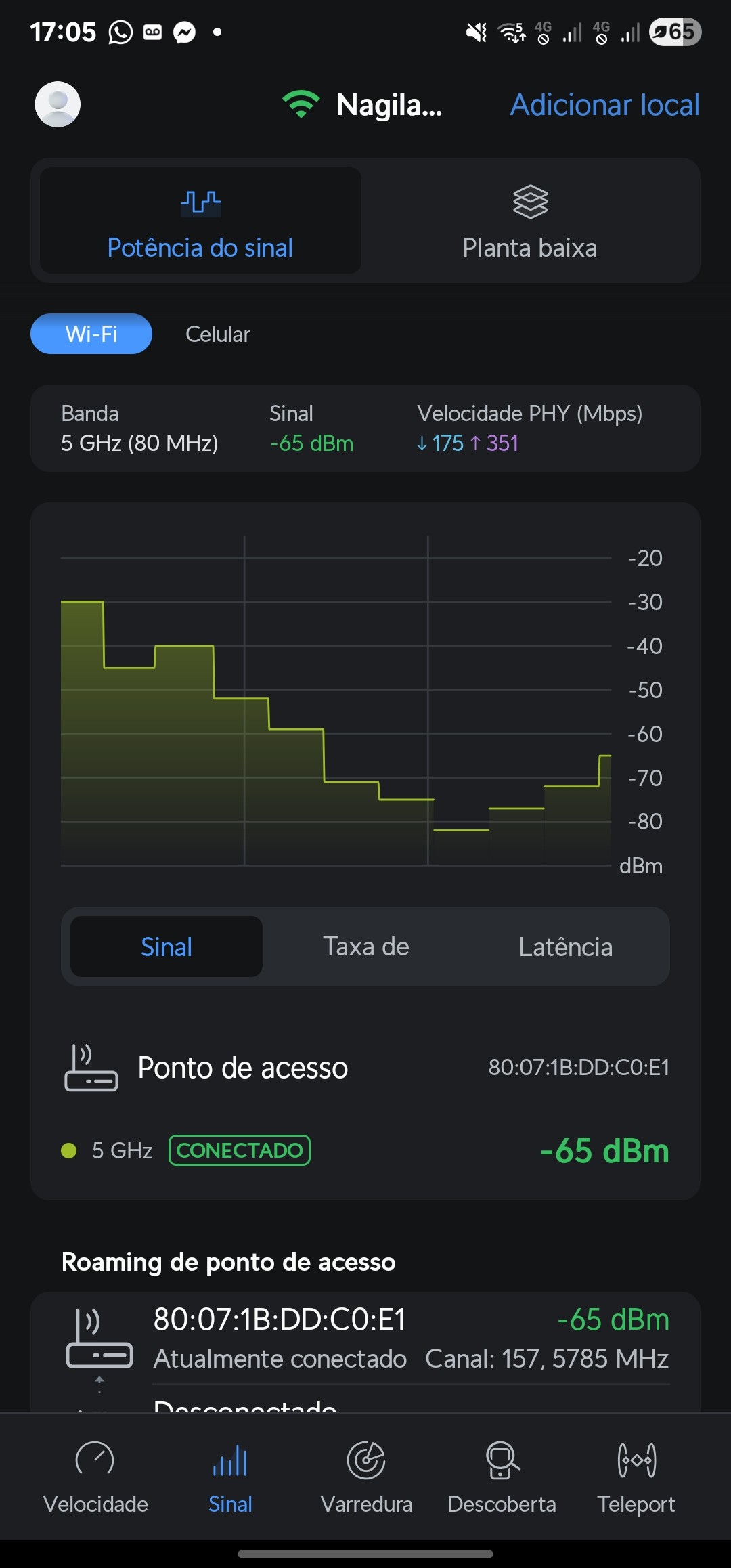Show the Sinal chart
731x1568 pixels.
pyautogui.click(x=167, y=946)
